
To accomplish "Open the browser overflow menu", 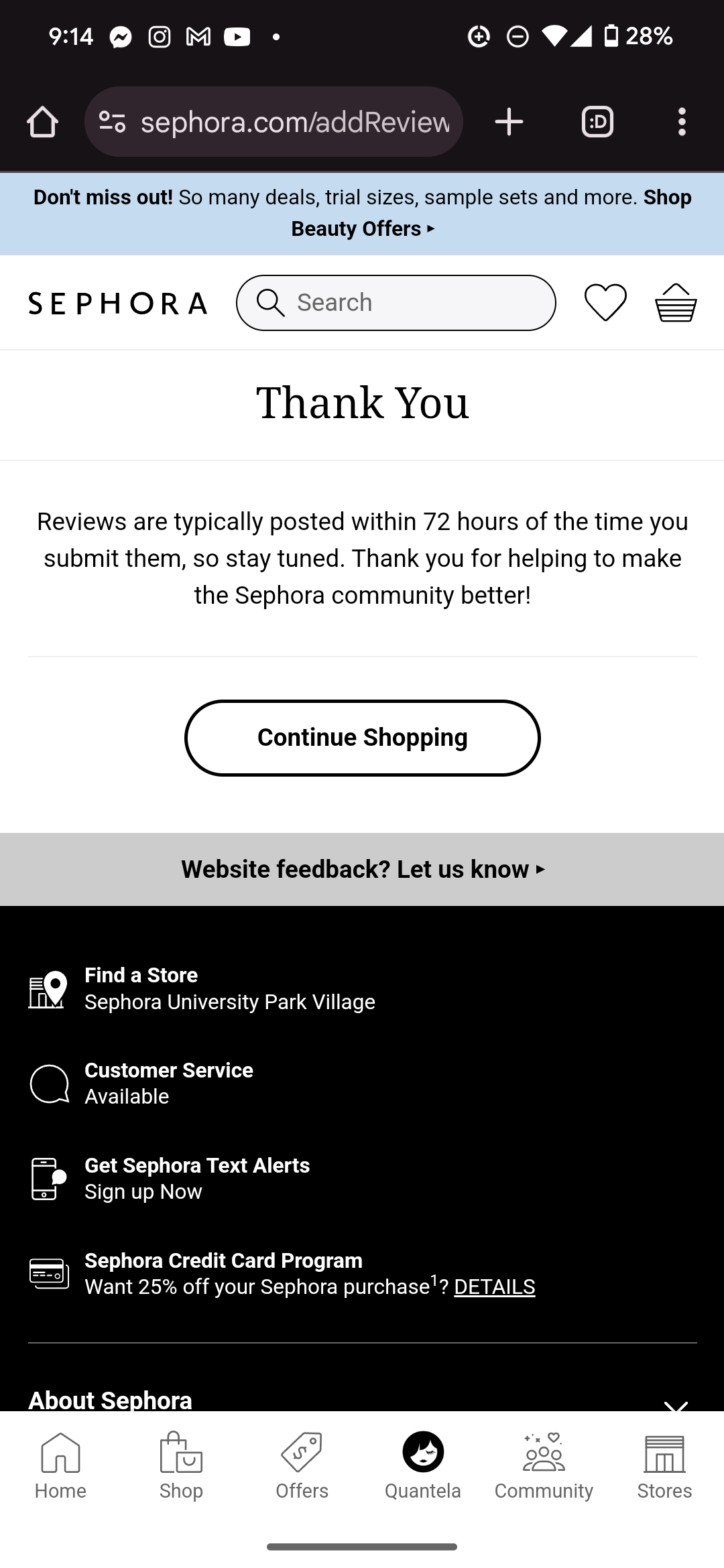I will point(682,122).
